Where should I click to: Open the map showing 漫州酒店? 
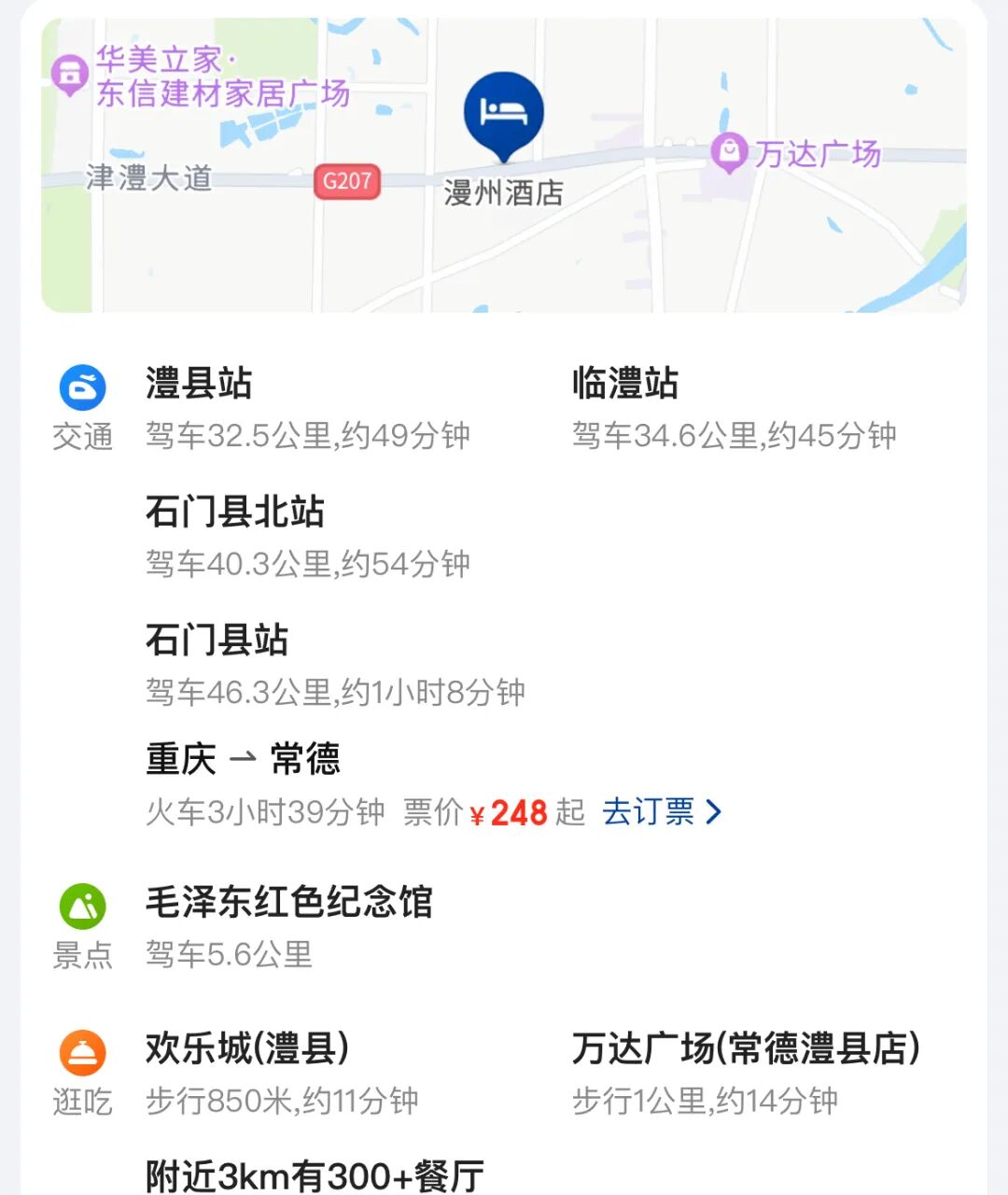click(504, 166)
